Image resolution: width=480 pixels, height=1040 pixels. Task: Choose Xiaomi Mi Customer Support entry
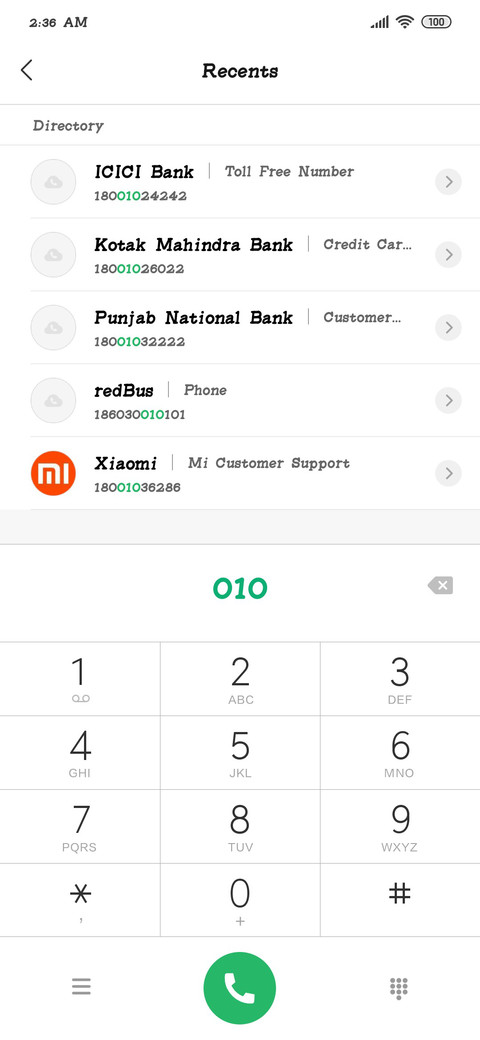tap(240, 474)
